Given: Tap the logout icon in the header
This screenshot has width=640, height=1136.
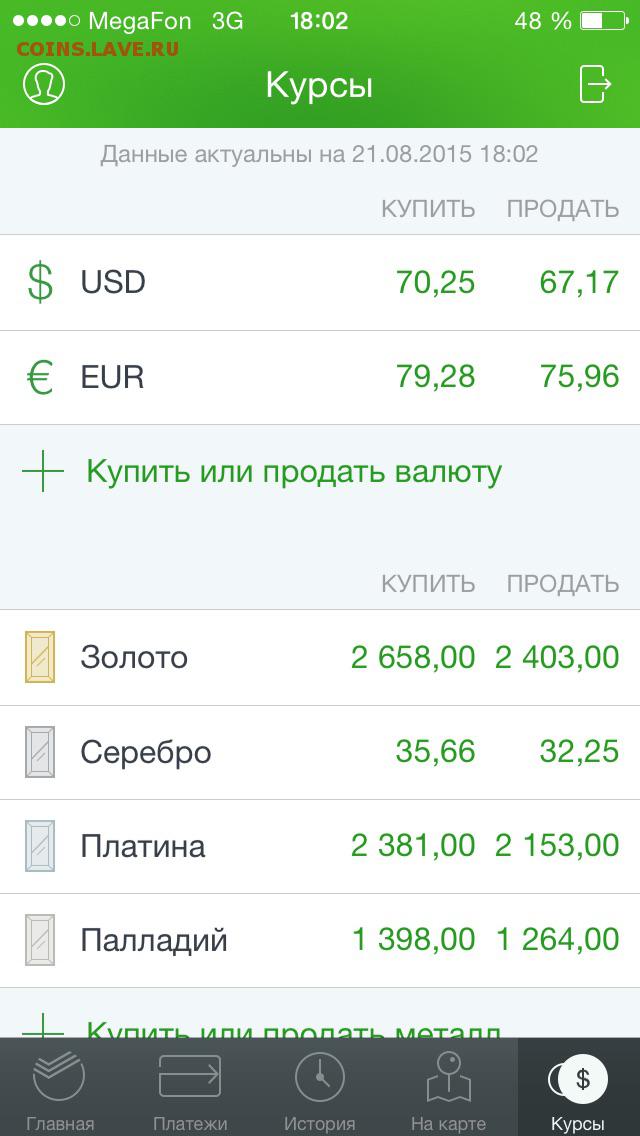Looking at the screenshot, I should coord(596,85).
